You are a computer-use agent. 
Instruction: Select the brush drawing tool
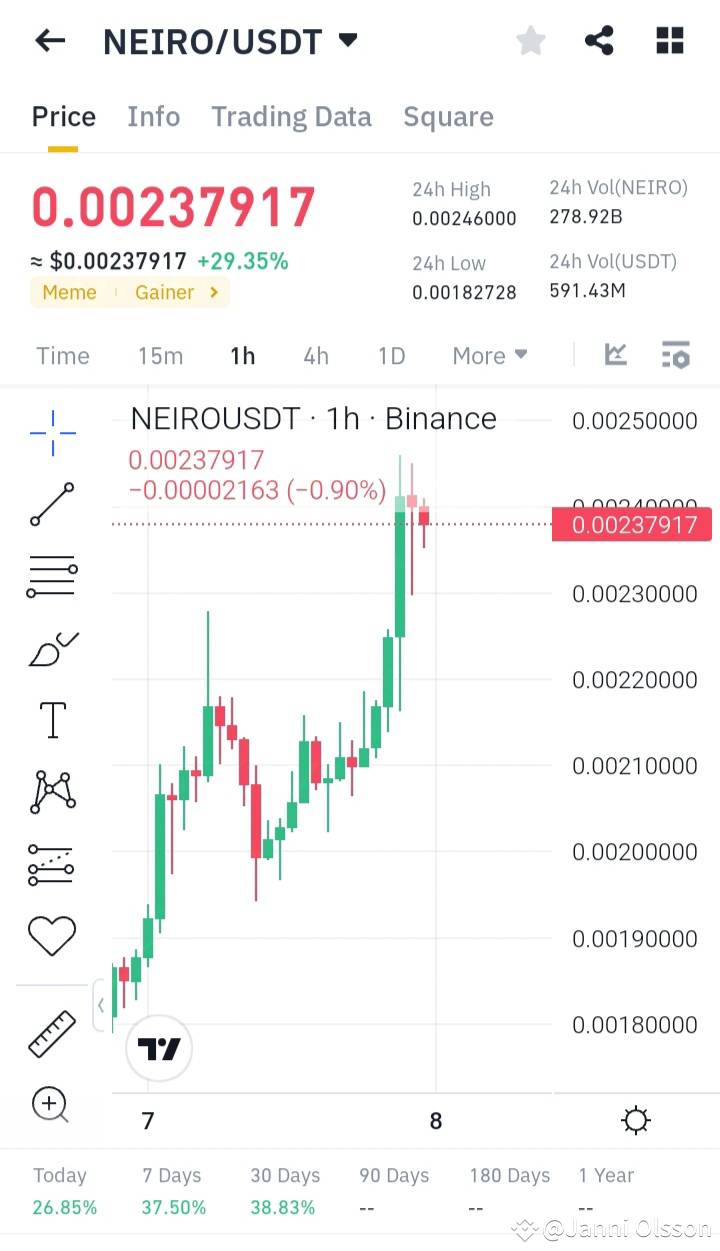pyautogui.click(x=51, y=647)
